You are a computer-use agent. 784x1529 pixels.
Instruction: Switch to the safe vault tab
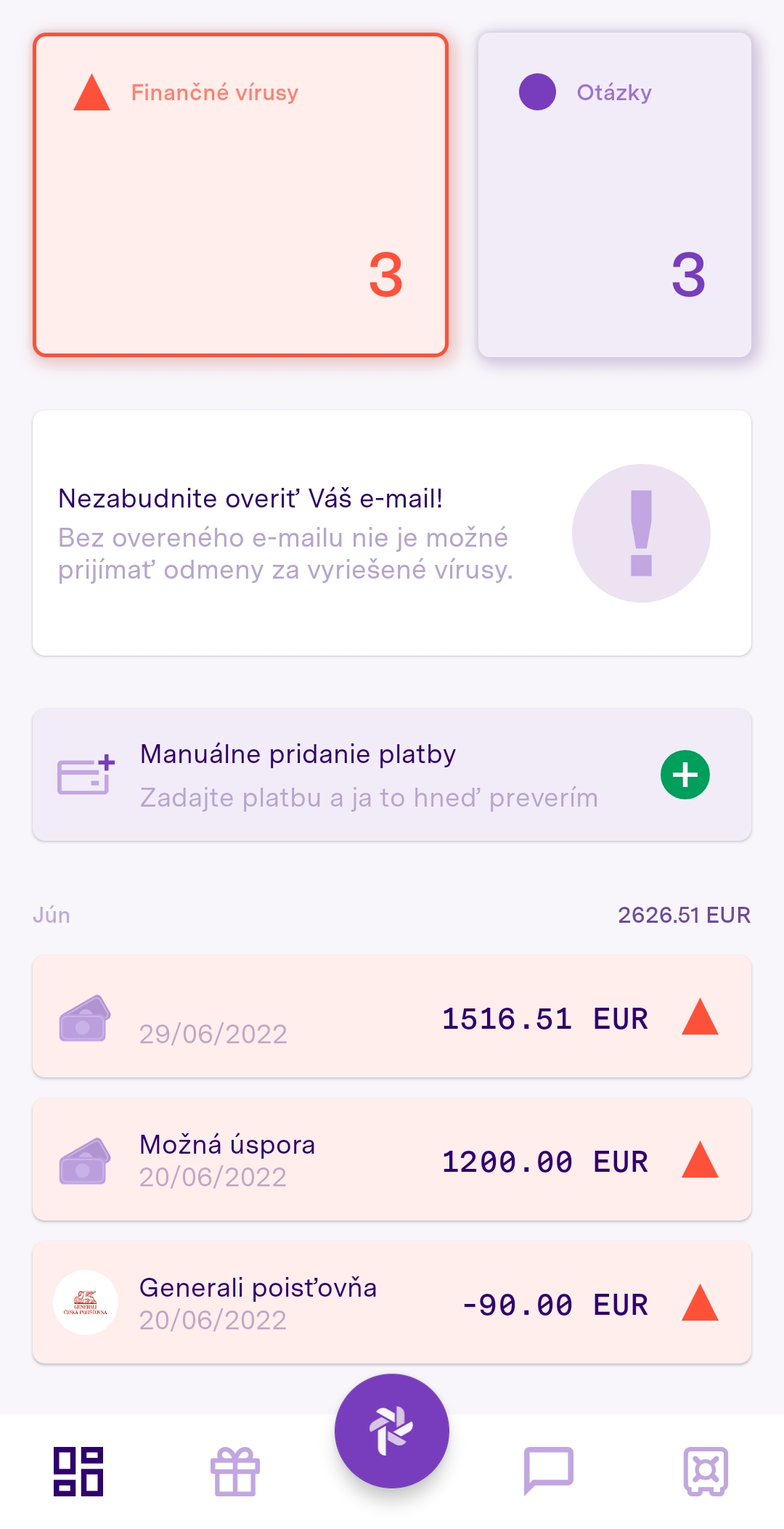tap(706, 1472)
